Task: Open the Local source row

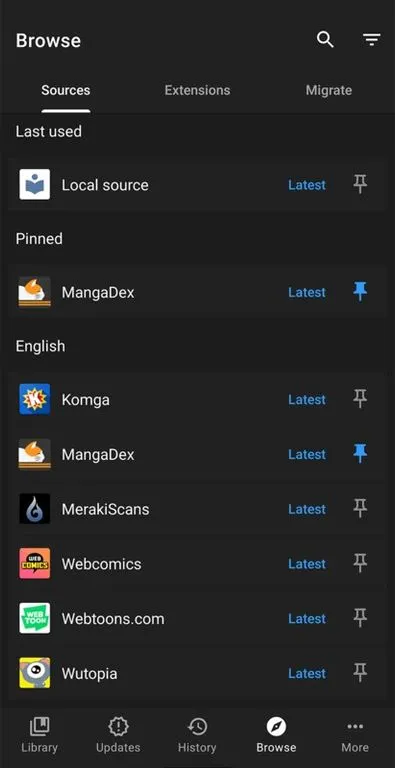Action: click(x=197, y=185)
